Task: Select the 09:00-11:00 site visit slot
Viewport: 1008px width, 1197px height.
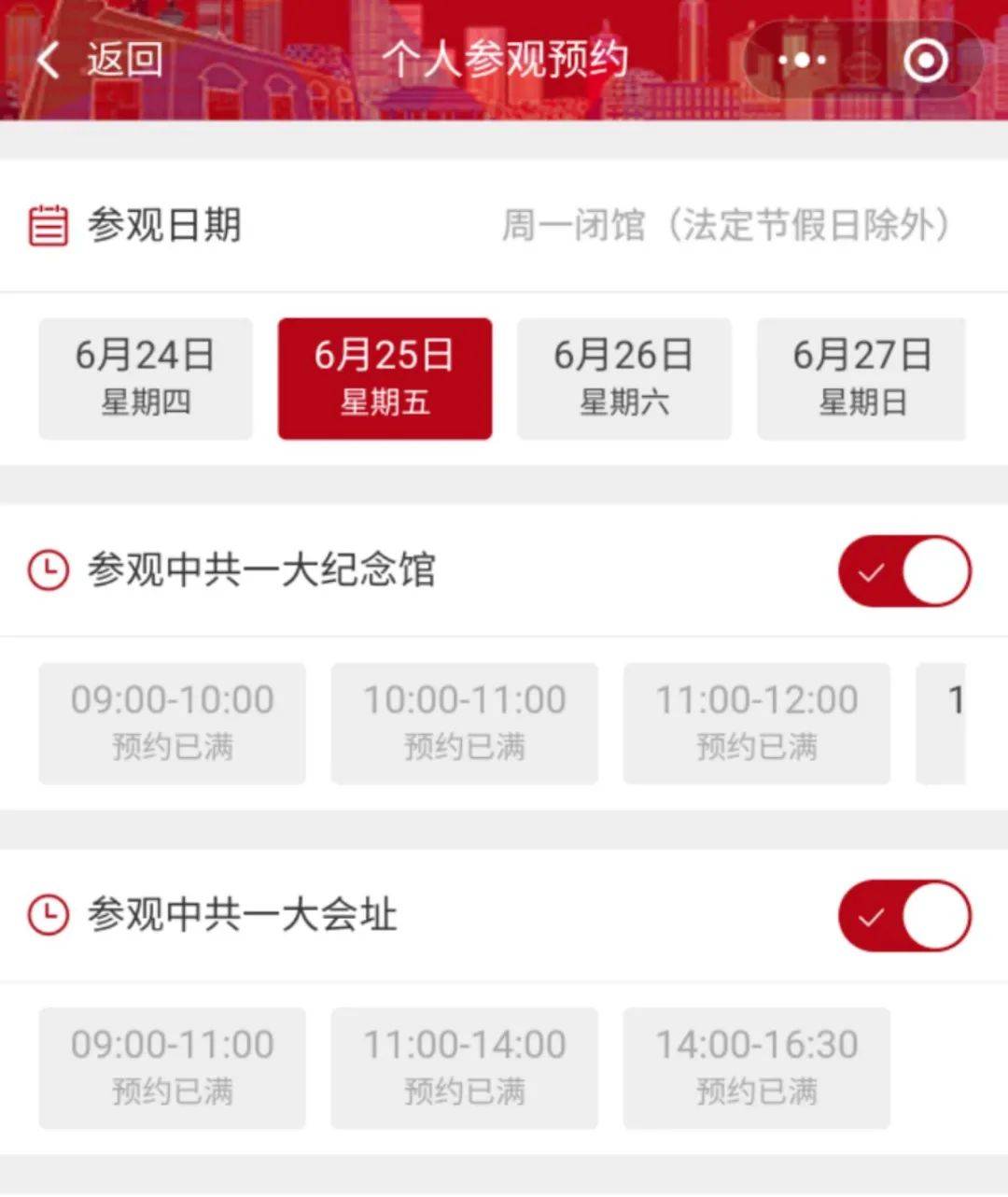Action: (172, 1067)
